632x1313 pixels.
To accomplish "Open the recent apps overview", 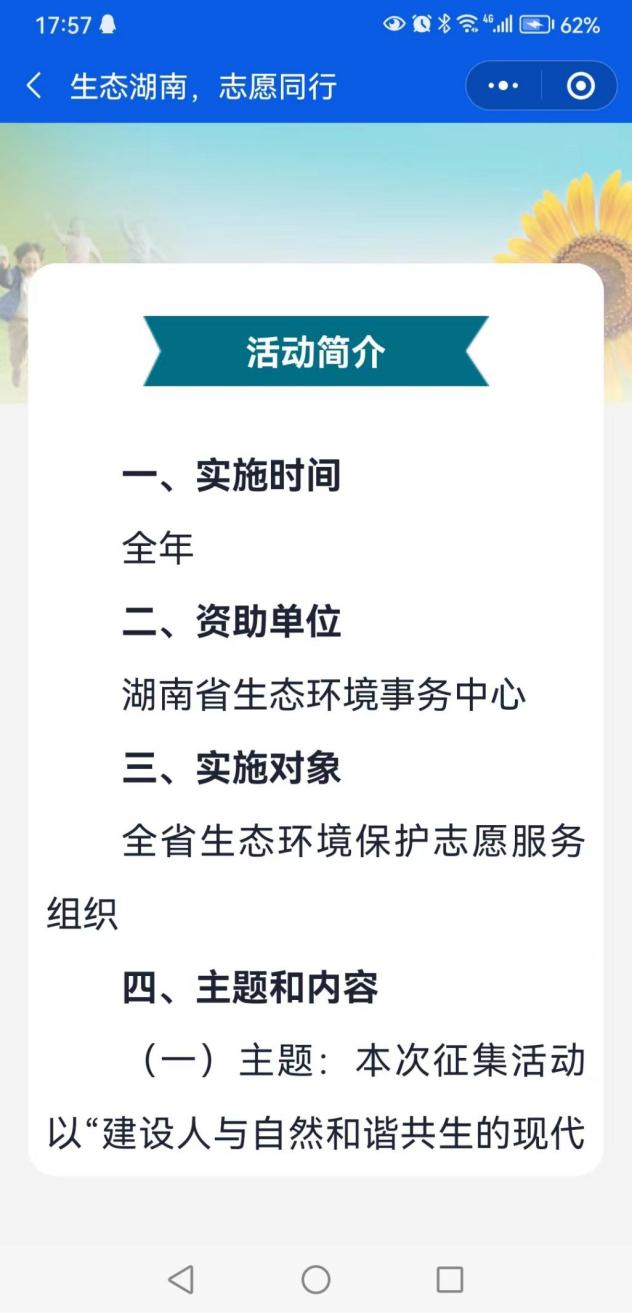I will click(x=450, y=1279).
